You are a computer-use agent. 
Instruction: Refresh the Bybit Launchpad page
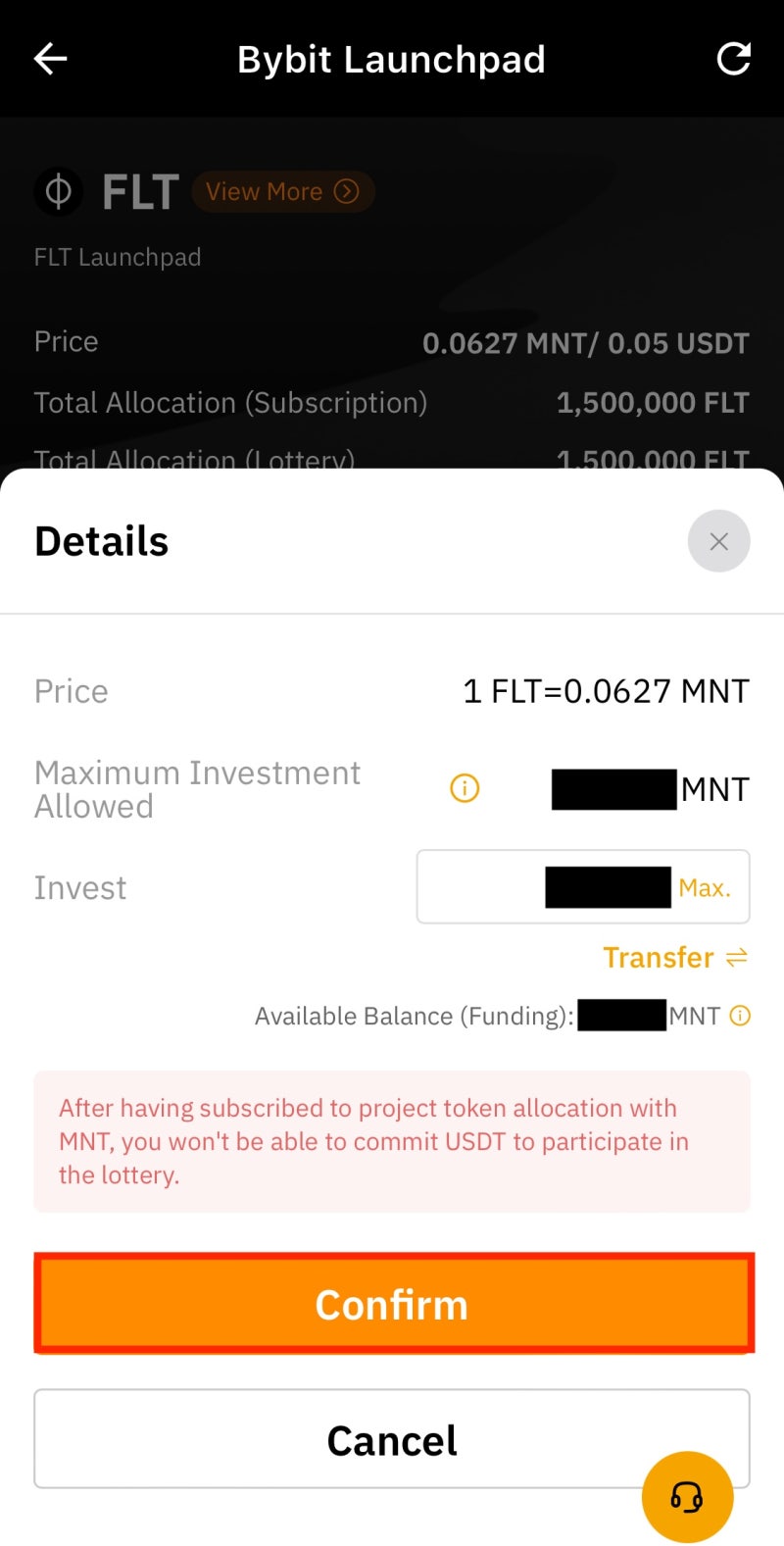pos(734,59)
